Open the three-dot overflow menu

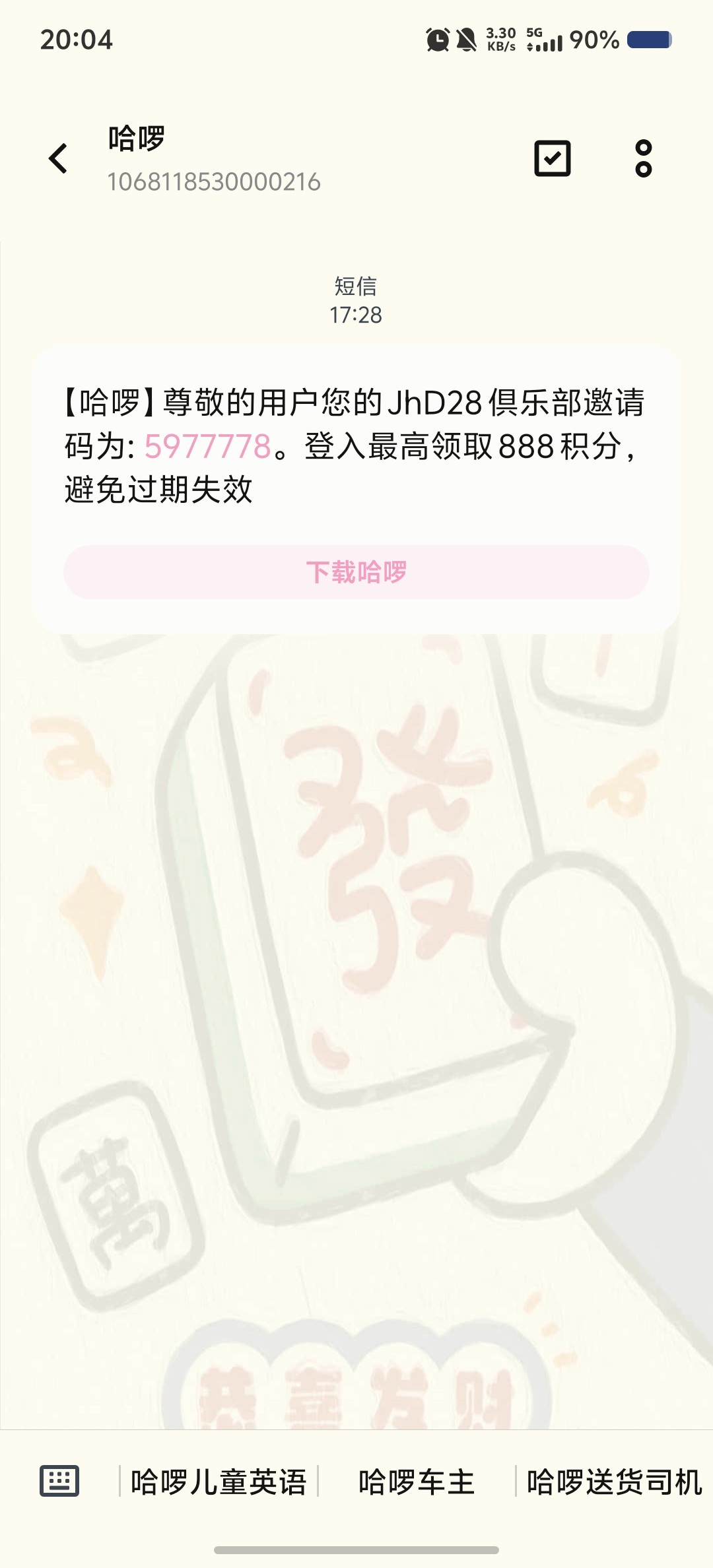pyautogui.click(x=643, y=158)
